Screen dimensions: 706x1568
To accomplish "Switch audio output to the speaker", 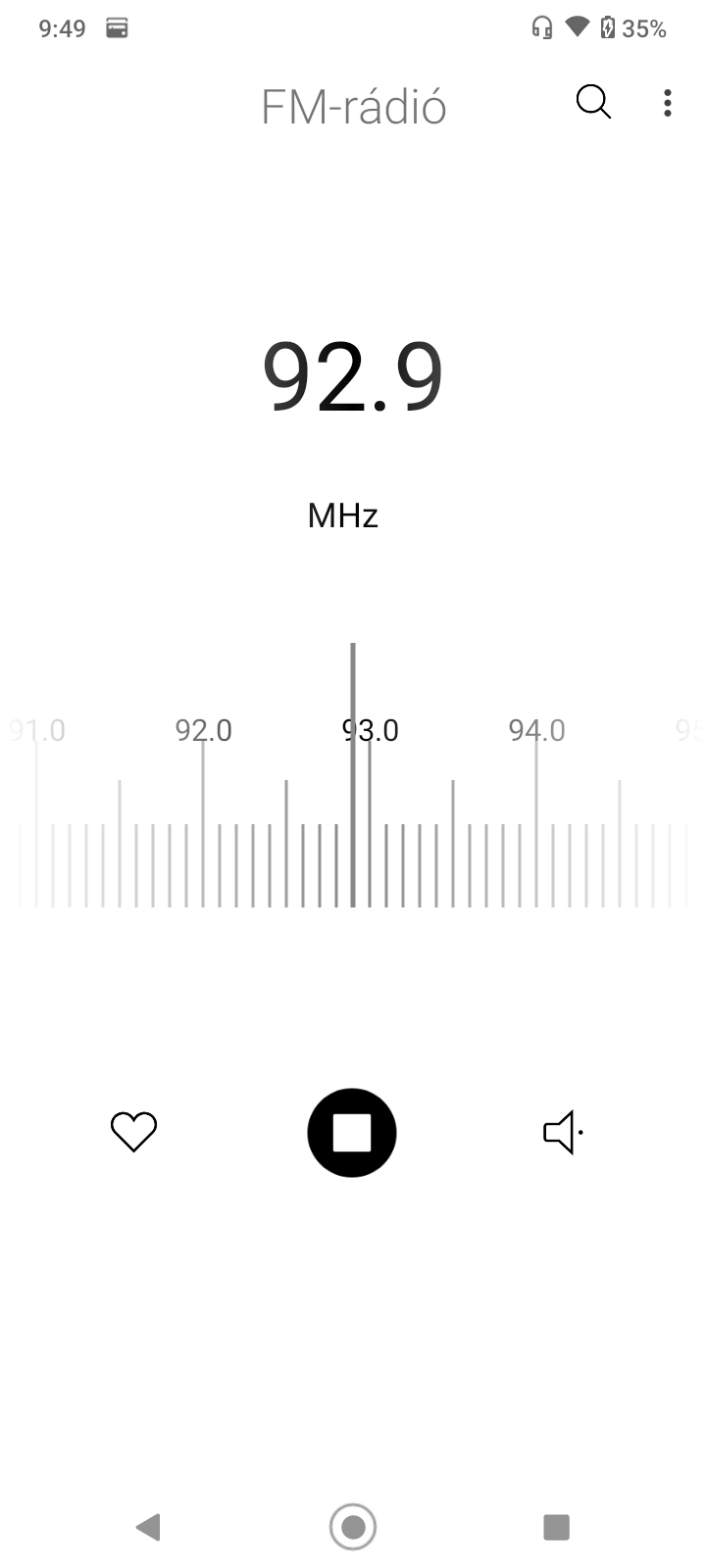I will [564, 1132].
